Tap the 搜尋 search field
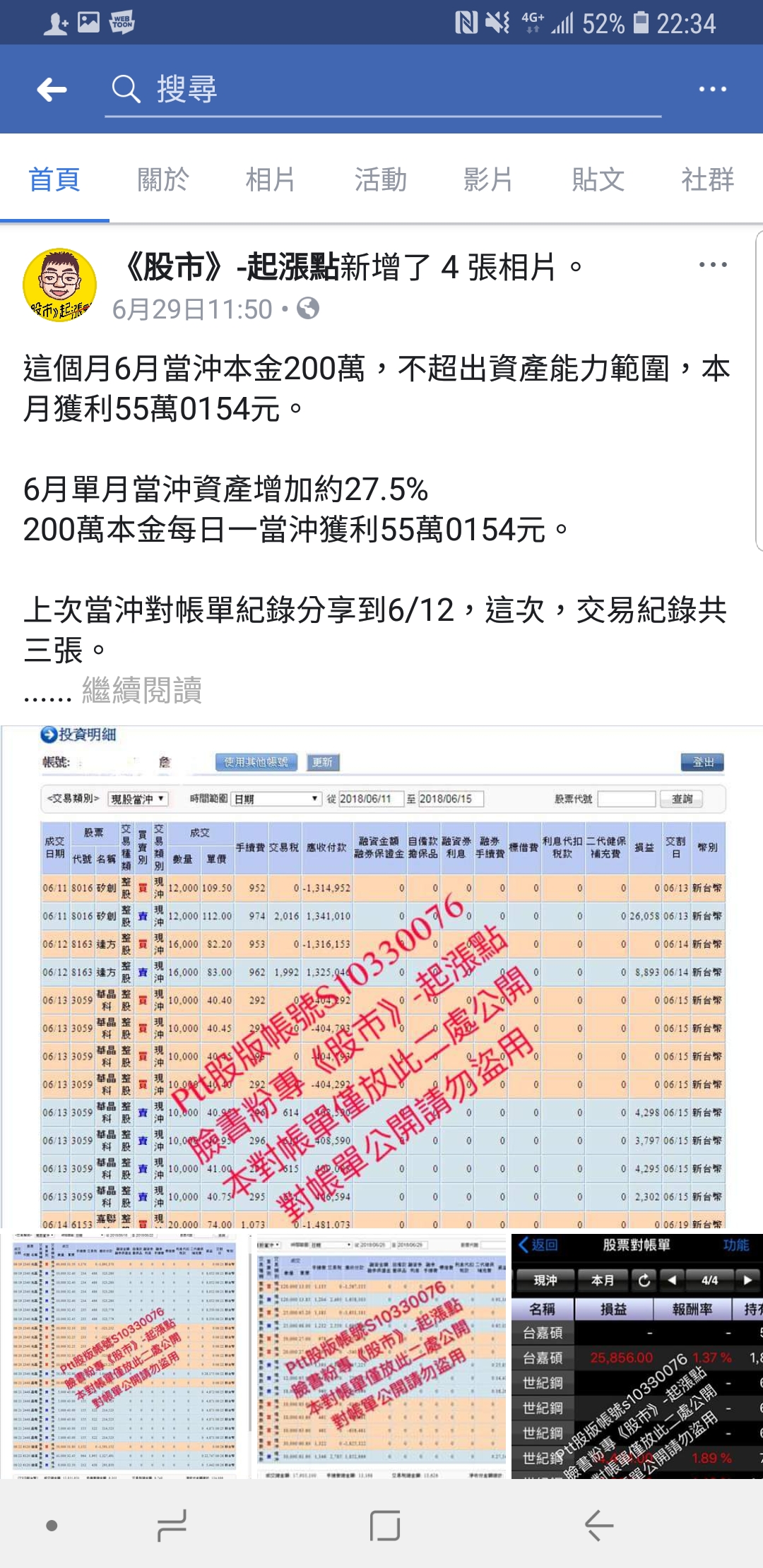This screenshot has width=763, height=1568. click(381, 90)
